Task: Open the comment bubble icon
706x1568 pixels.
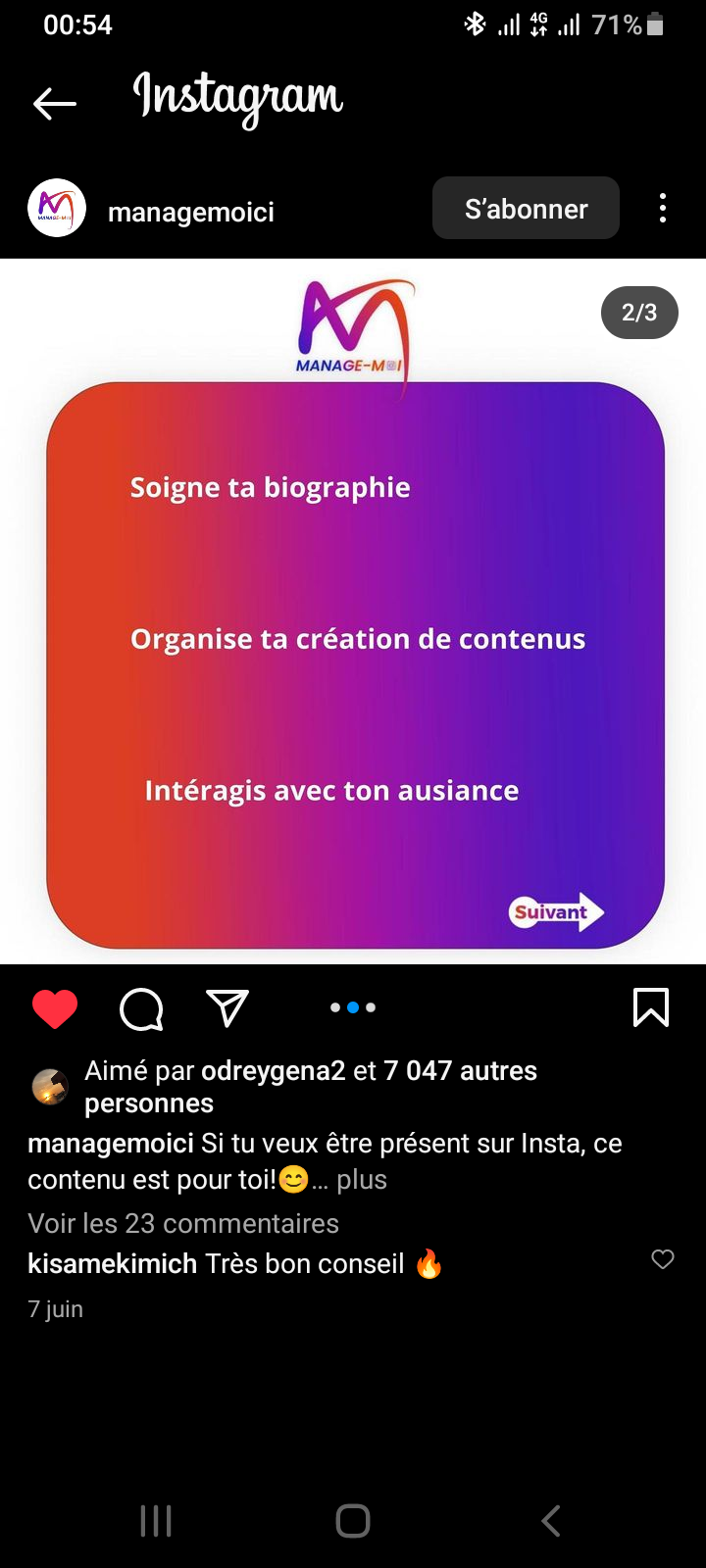Action: tap(141, 1008)
